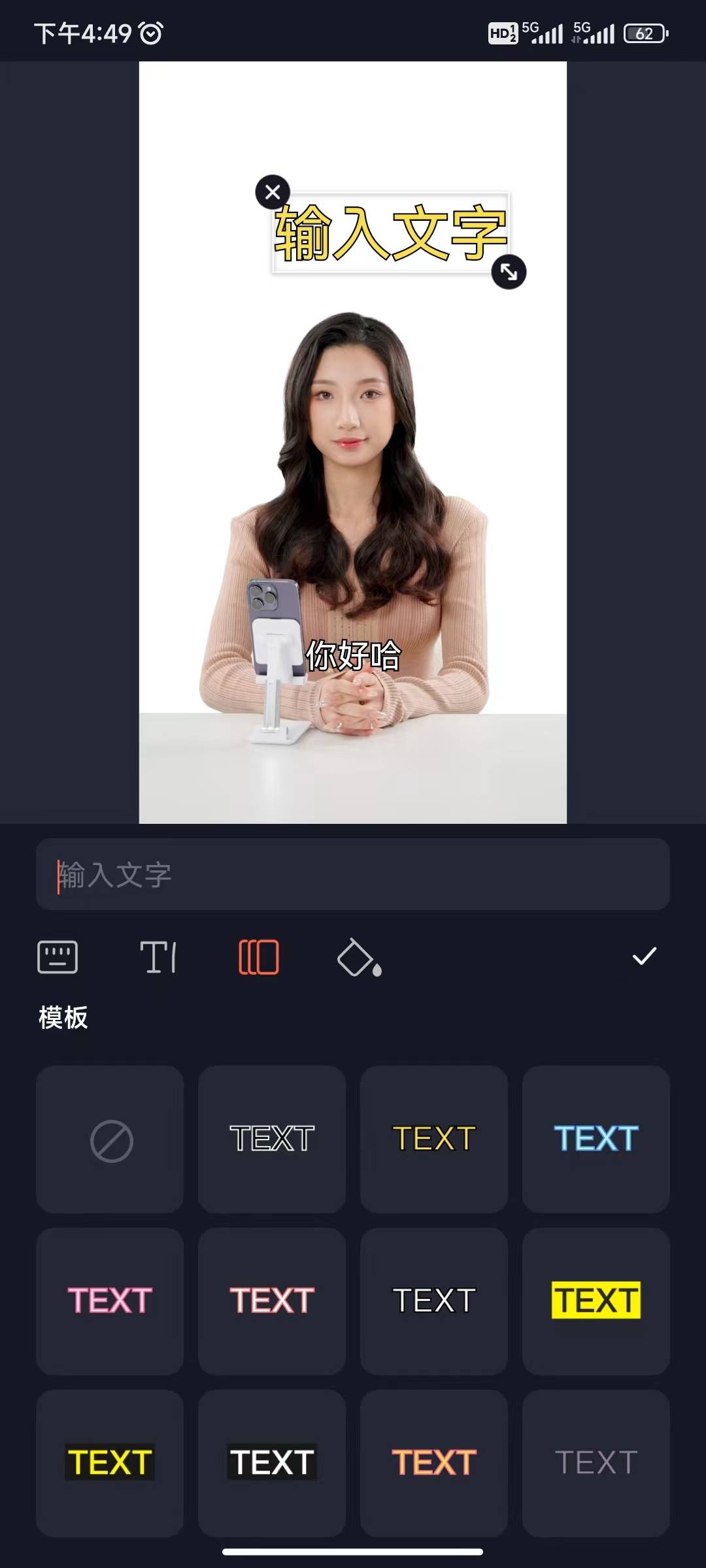The width and height of the screenshot is (706, 1568).
Task: Open the keyboard input panel
Action: [58, 956]
